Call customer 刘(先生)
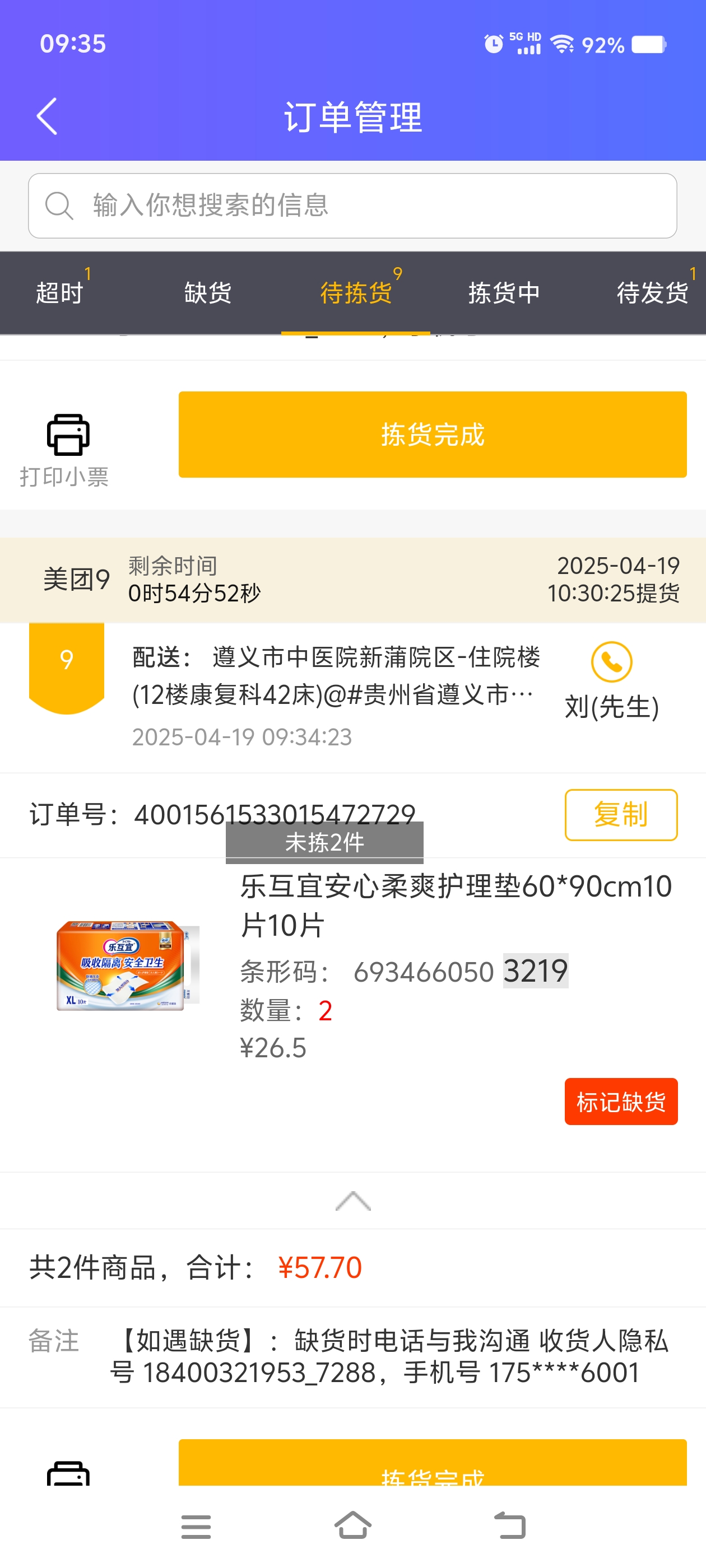This screenshot has height=1568, width=706. (x=611, y=662)
